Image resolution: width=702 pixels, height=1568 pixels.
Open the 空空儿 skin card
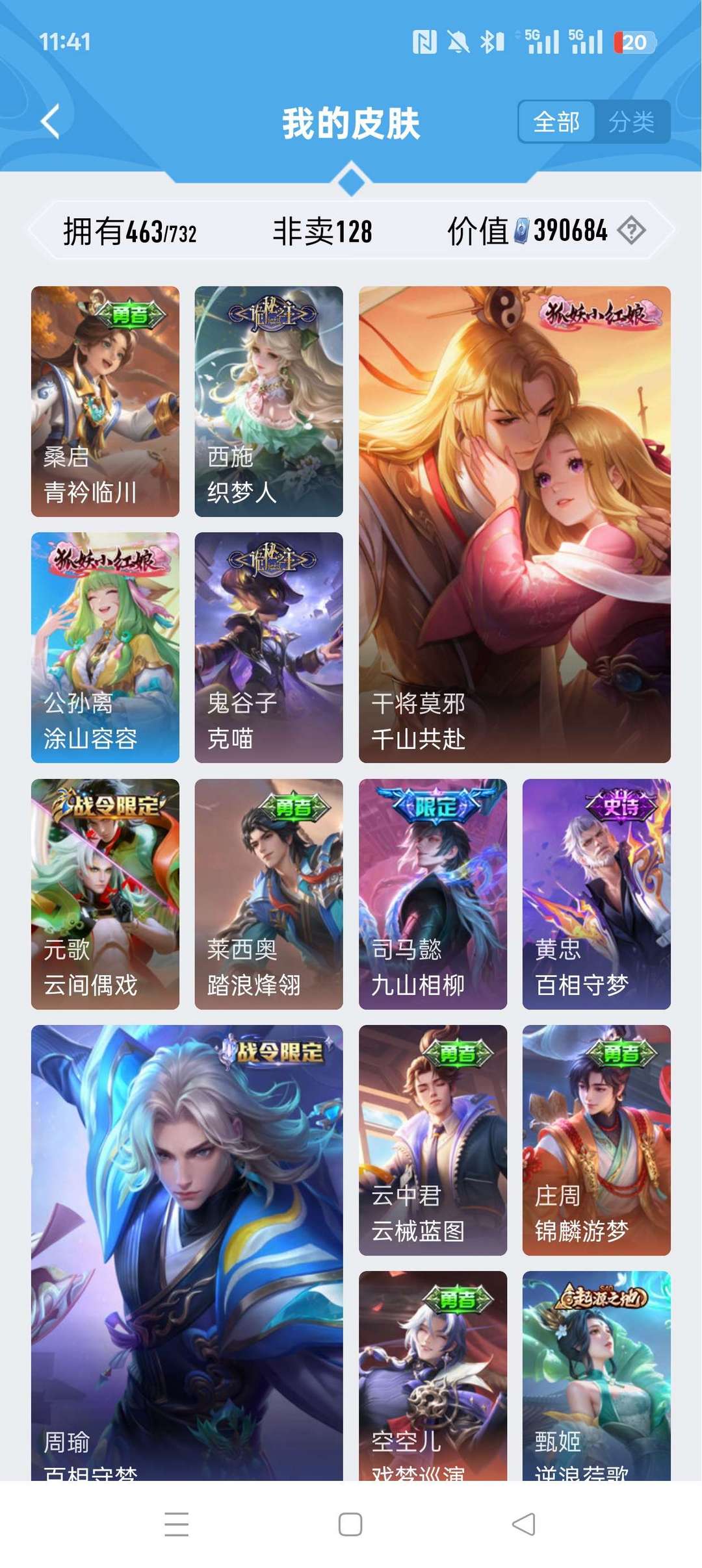pos(432,1376)
